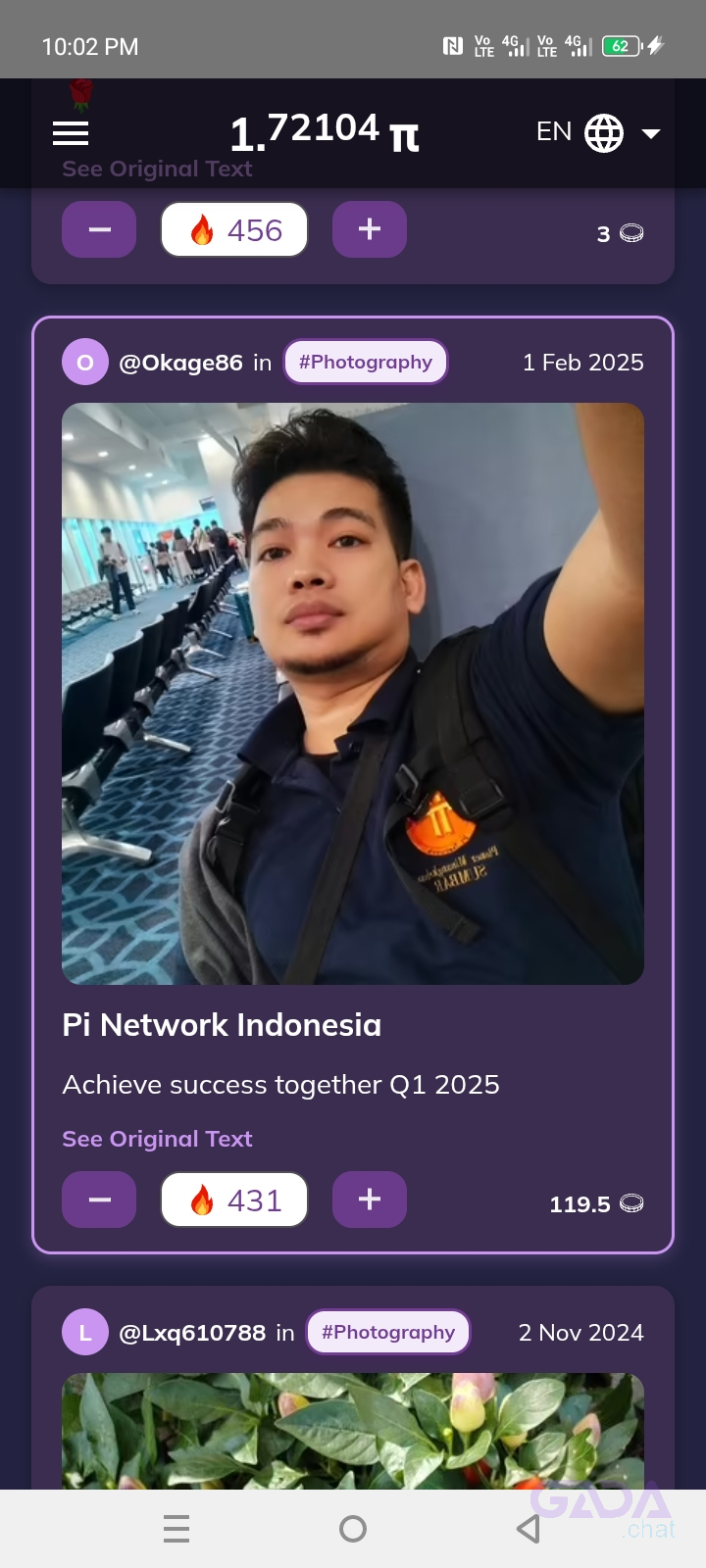
Task: Open the EN language dropdown
Action: click(x=598, y=132)
